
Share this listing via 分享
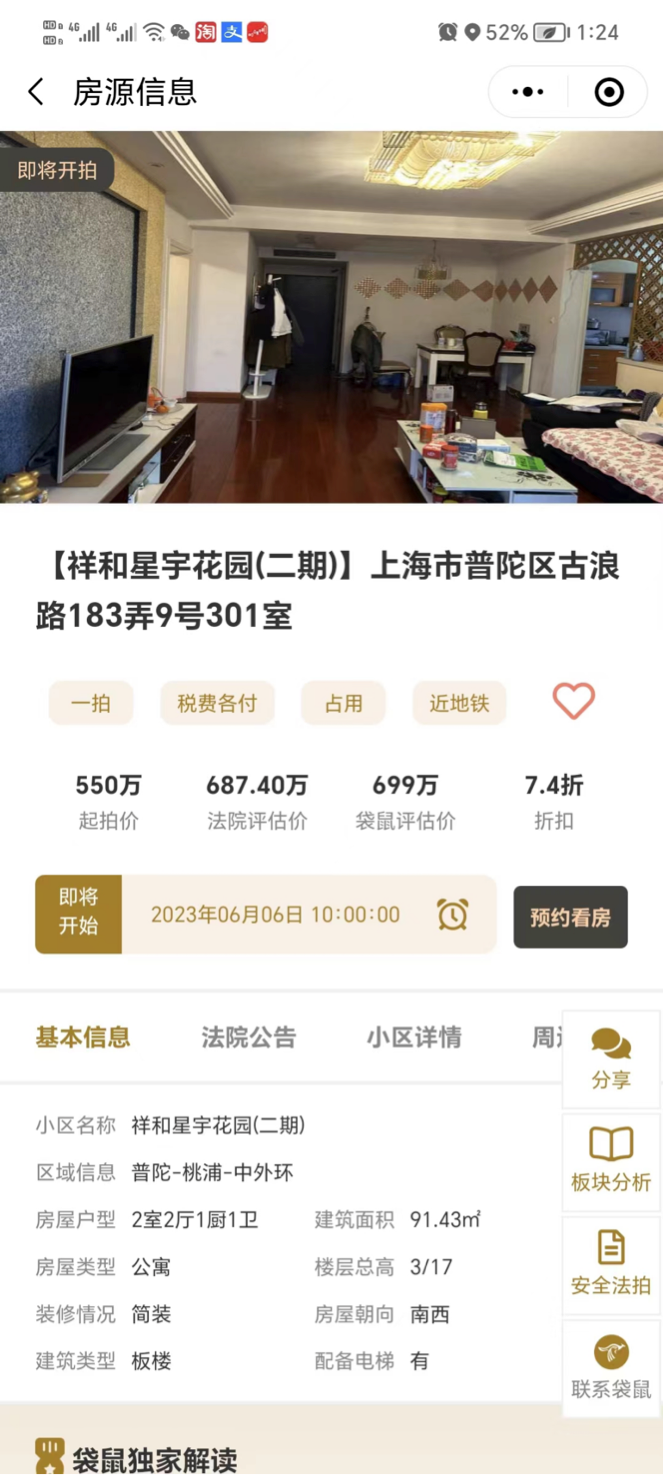pyautogui.click(x=611, y=1059)
